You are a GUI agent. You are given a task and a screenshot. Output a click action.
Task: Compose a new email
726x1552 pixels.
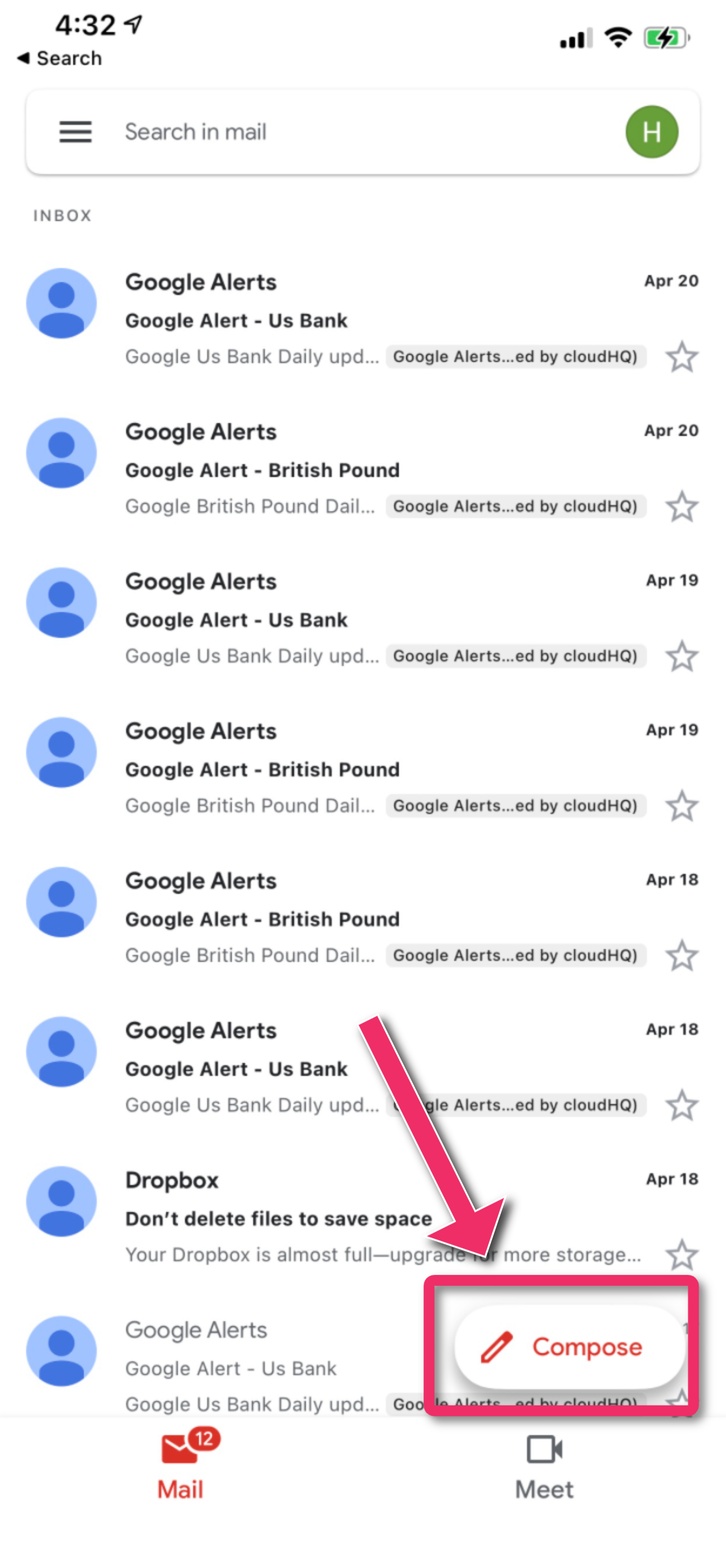[x=569, y=1347]
